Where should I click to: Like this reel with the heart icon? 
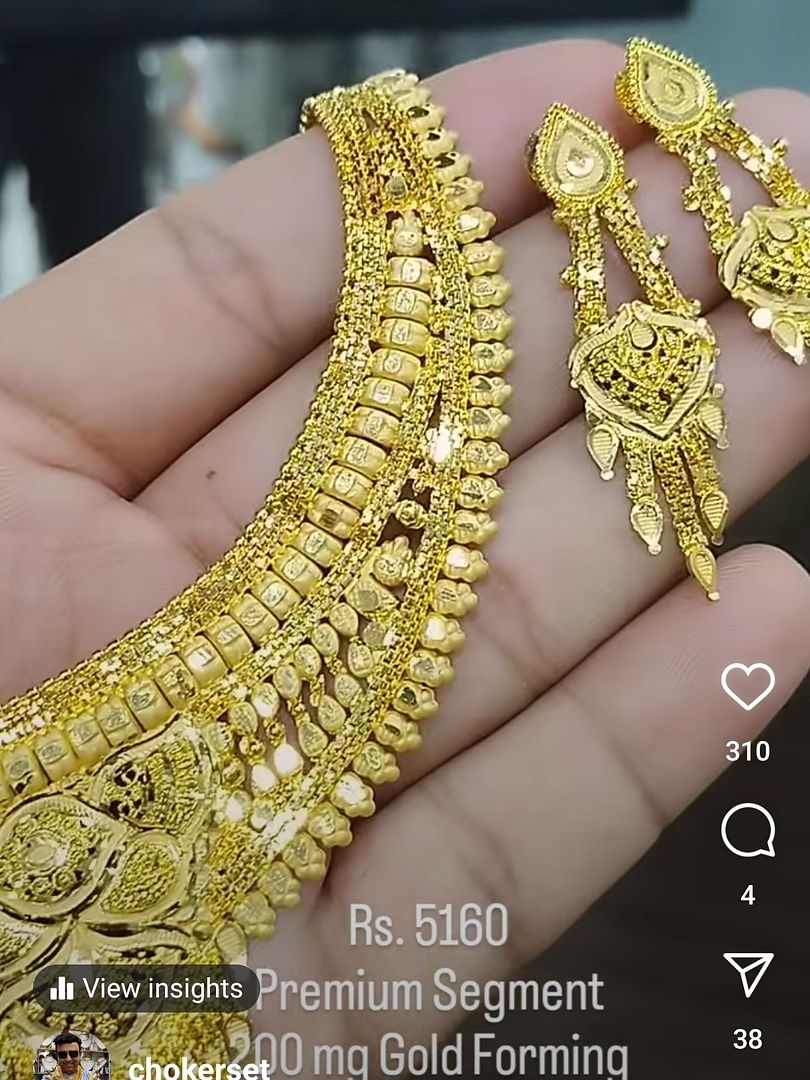(x=747, y=687)
